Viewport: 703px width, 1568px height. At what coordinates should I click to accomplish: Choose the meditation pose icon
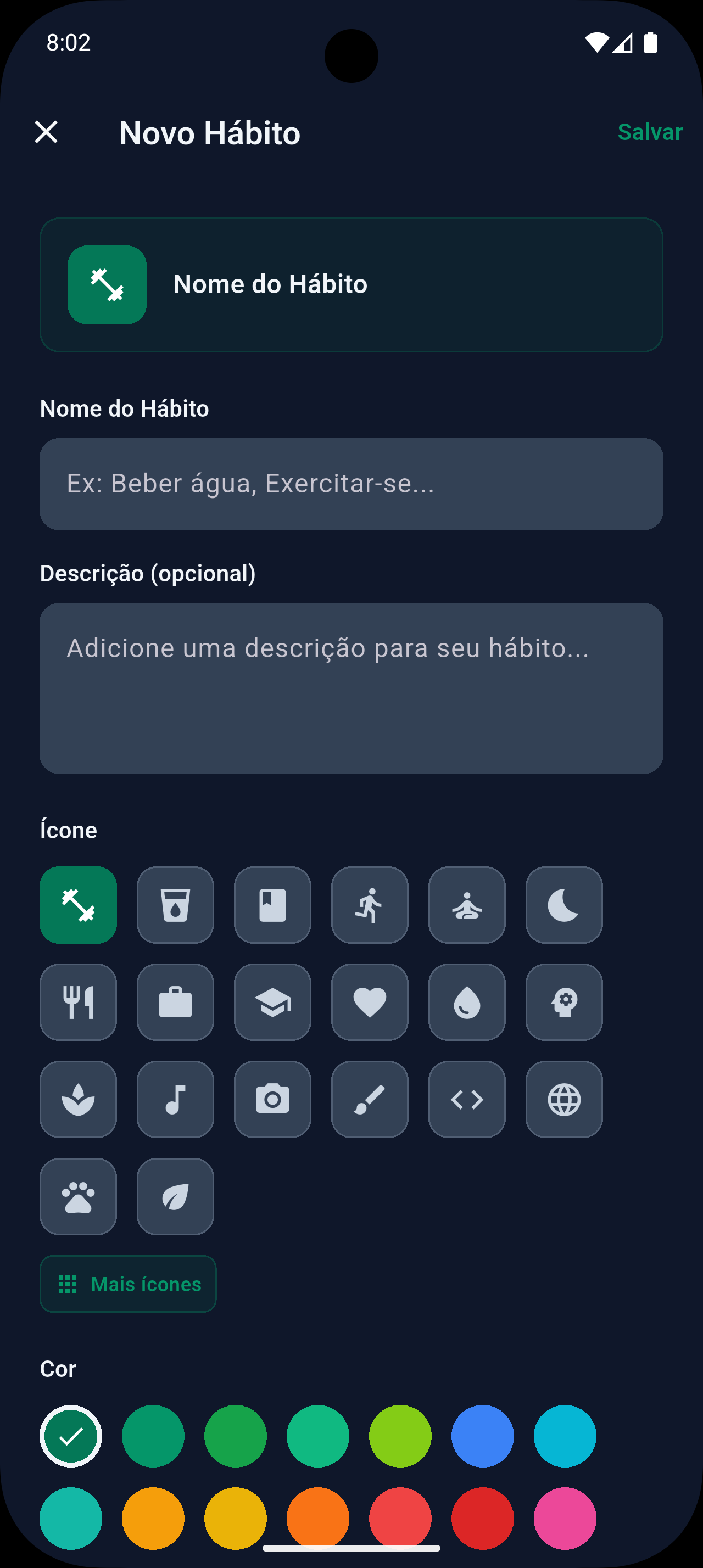point(466,905)
